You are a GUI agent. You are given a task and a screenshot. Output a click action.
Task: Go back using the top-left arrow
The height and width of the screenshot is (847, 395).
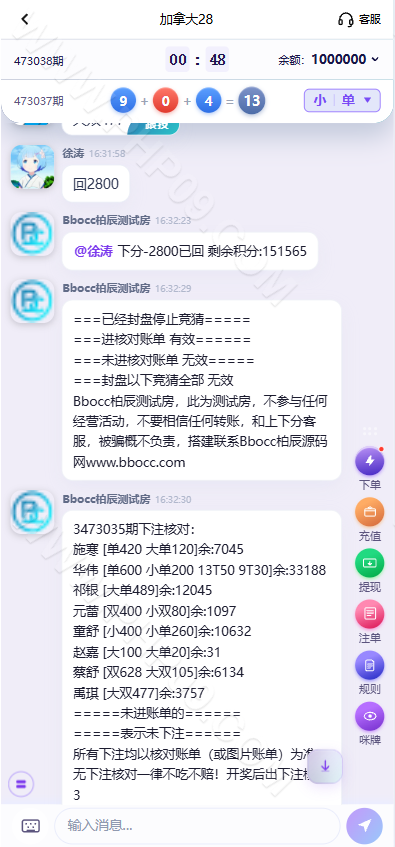coord(25,19)
